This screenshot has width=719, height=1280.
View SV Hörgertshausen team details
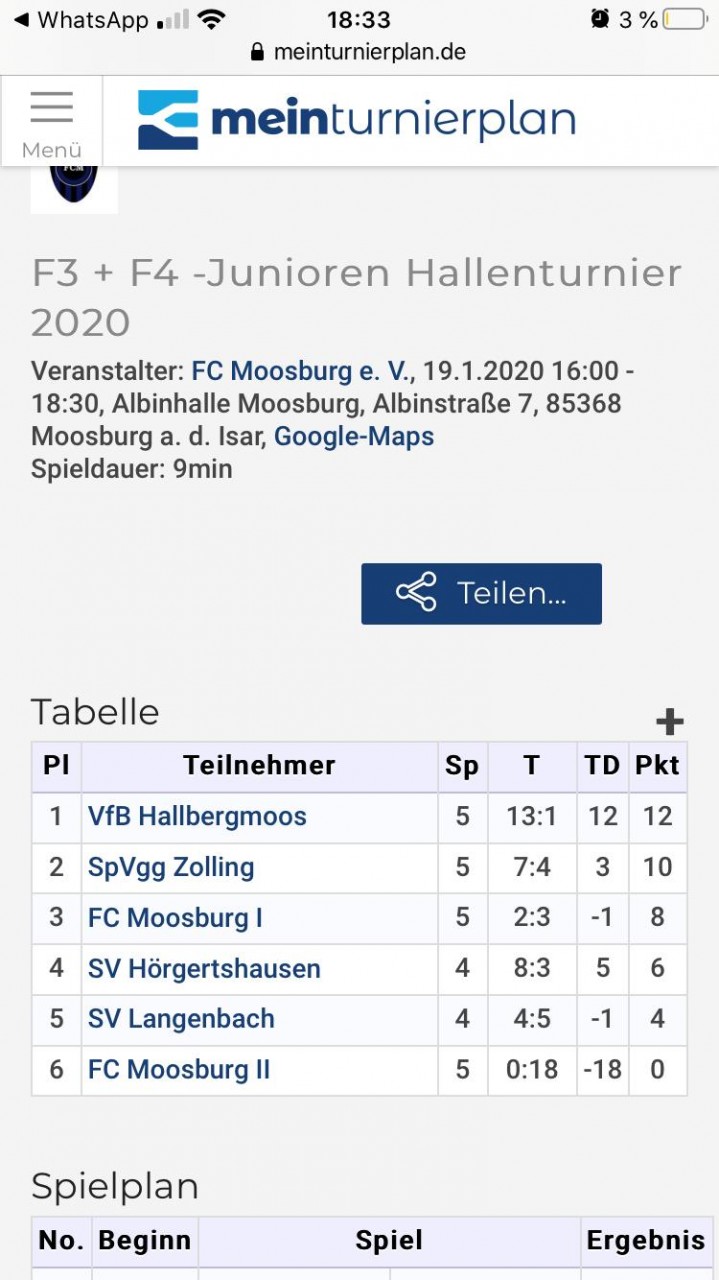point(204,968)
